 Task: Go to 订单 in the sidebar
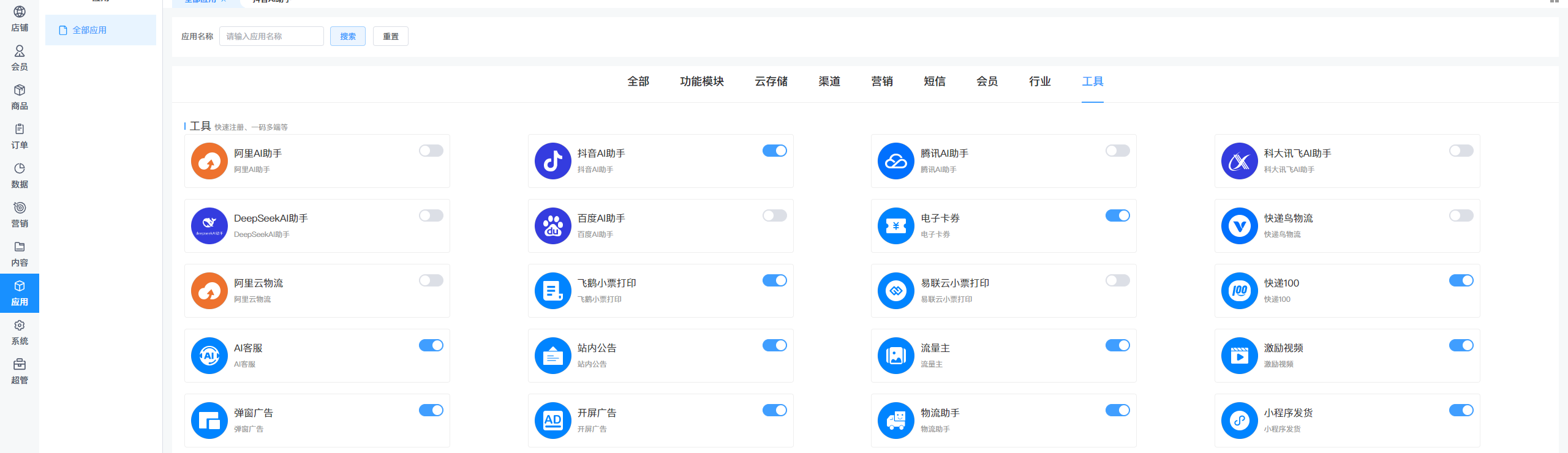(20, 137)
